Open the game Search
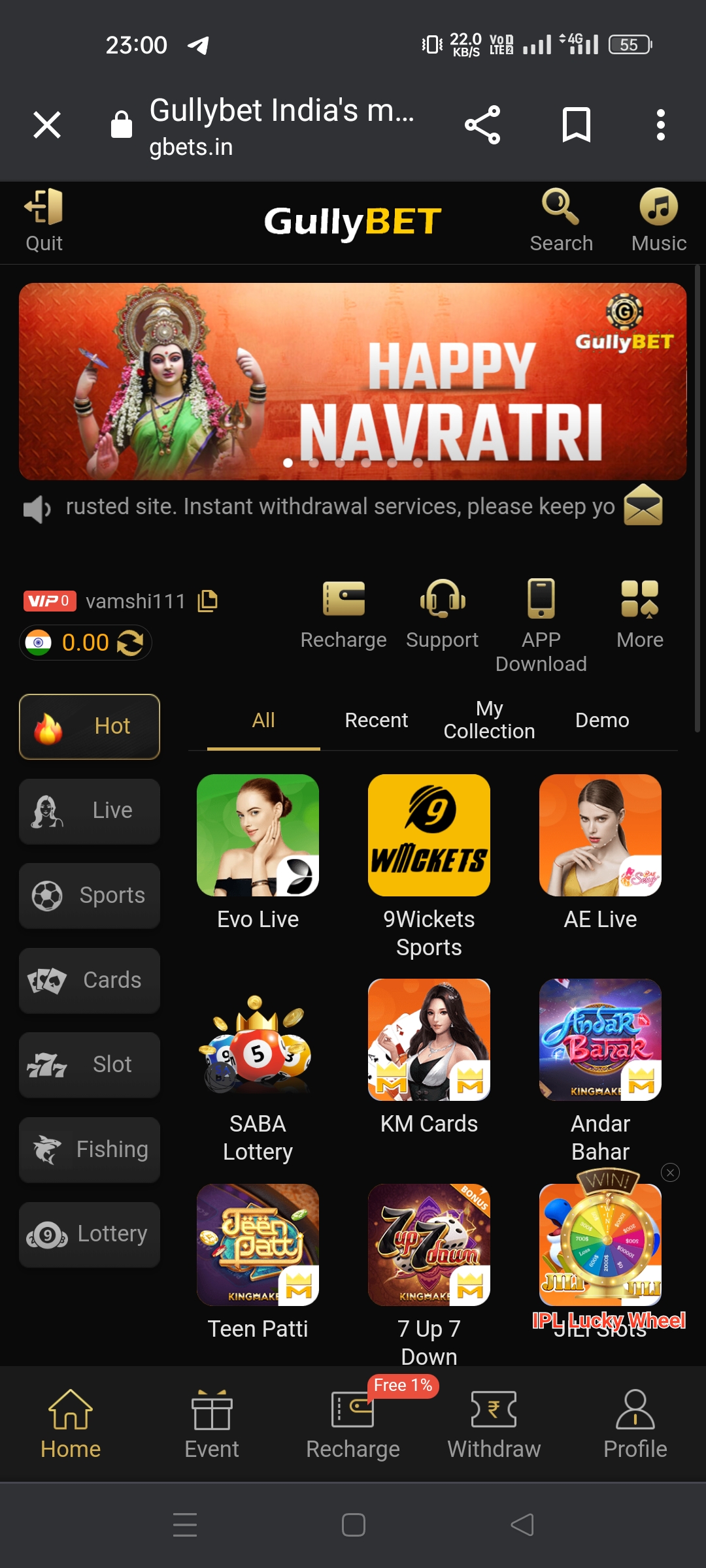 coord(561,221)
